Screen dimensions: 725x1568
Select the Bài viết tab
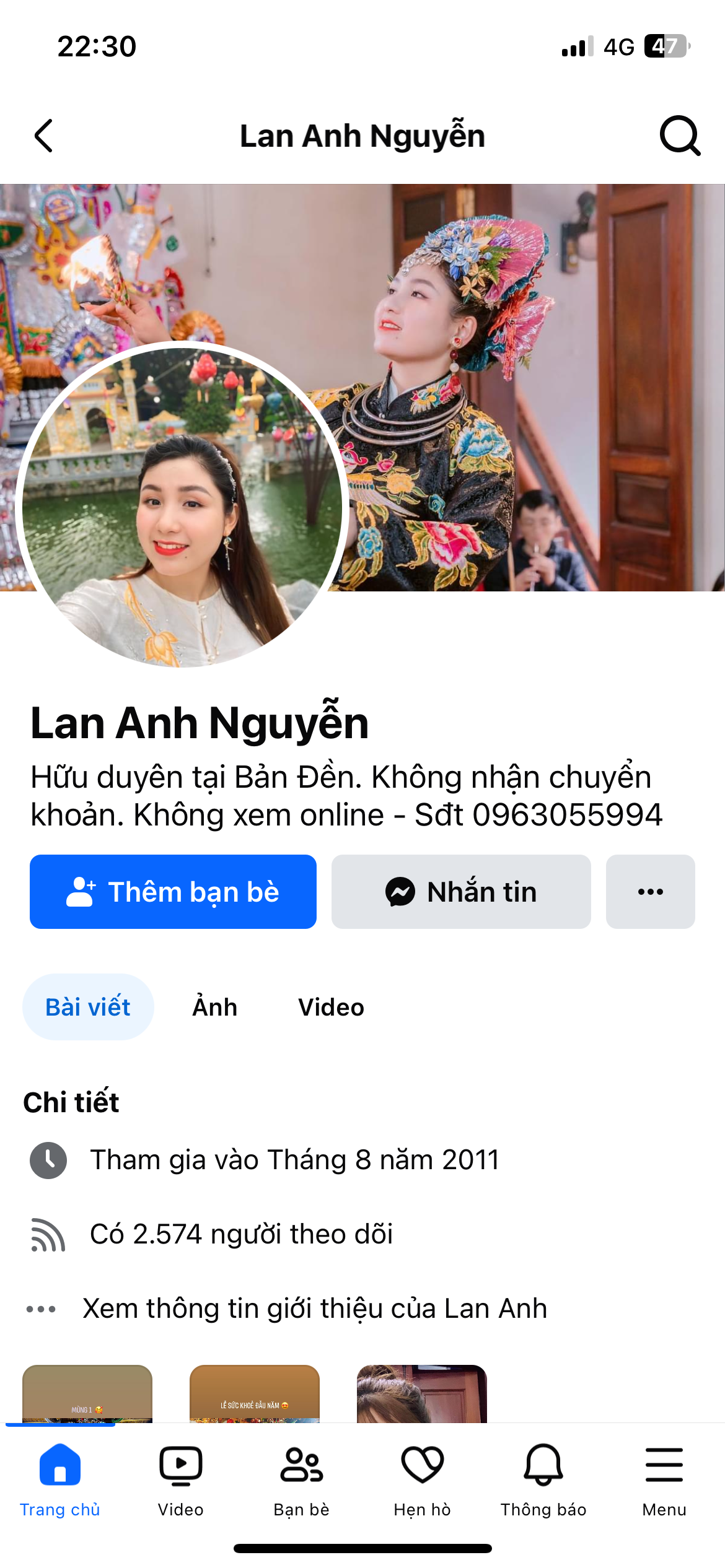(x=88, y=1007)
